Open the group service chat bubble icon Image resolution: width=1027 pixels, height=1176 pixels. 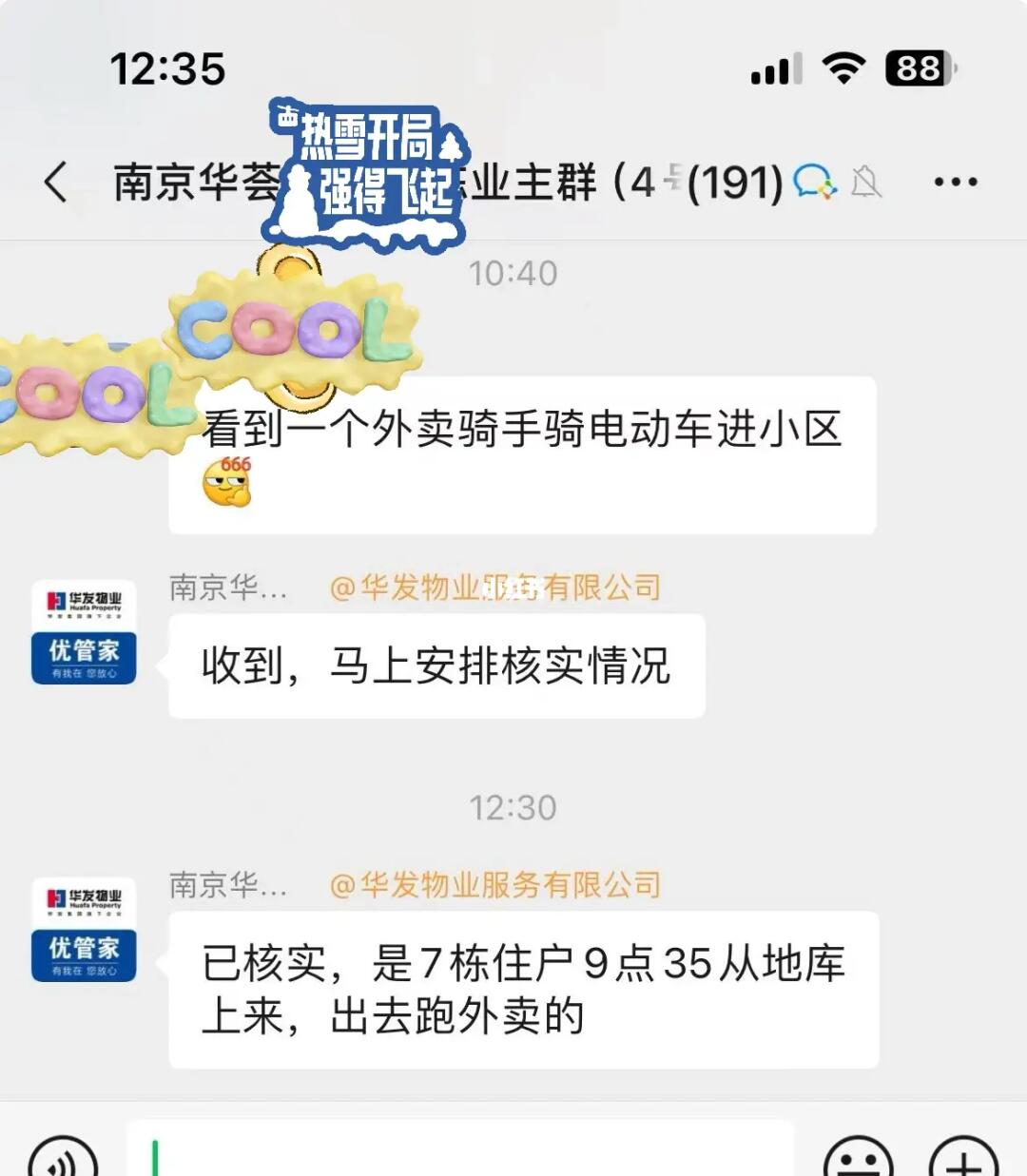click(813, 183)
